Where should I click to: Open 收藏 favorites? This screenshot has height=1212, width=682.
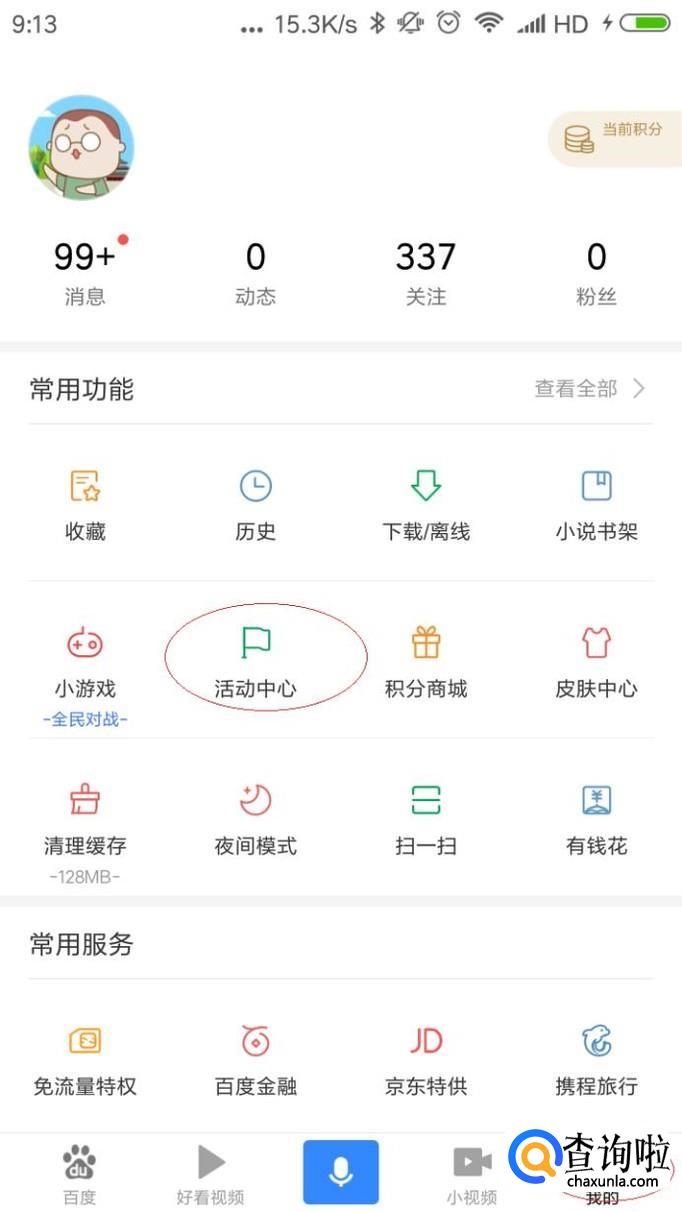[x=85, y=504]
